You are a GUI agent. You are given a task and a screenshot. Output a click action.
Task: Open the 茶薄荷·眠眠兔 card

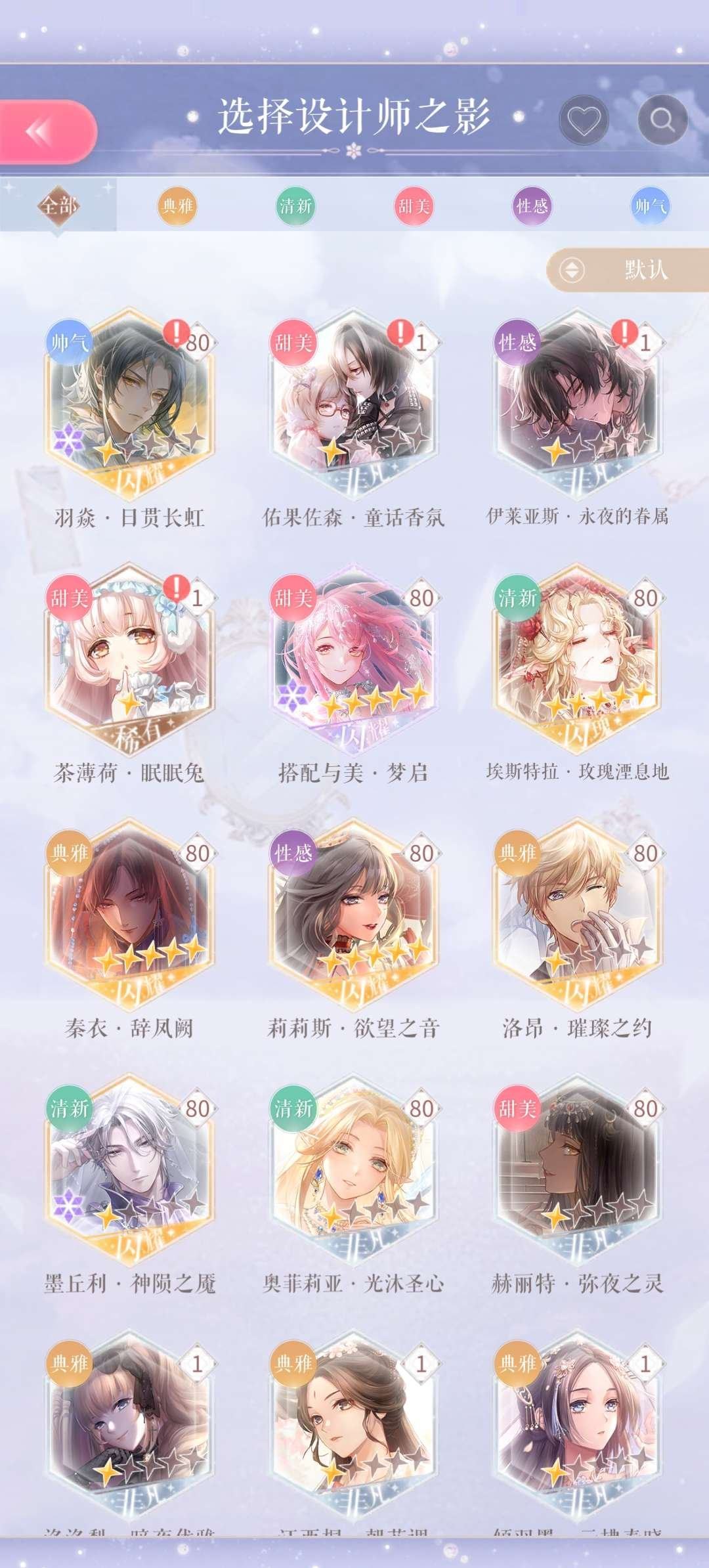129,660
